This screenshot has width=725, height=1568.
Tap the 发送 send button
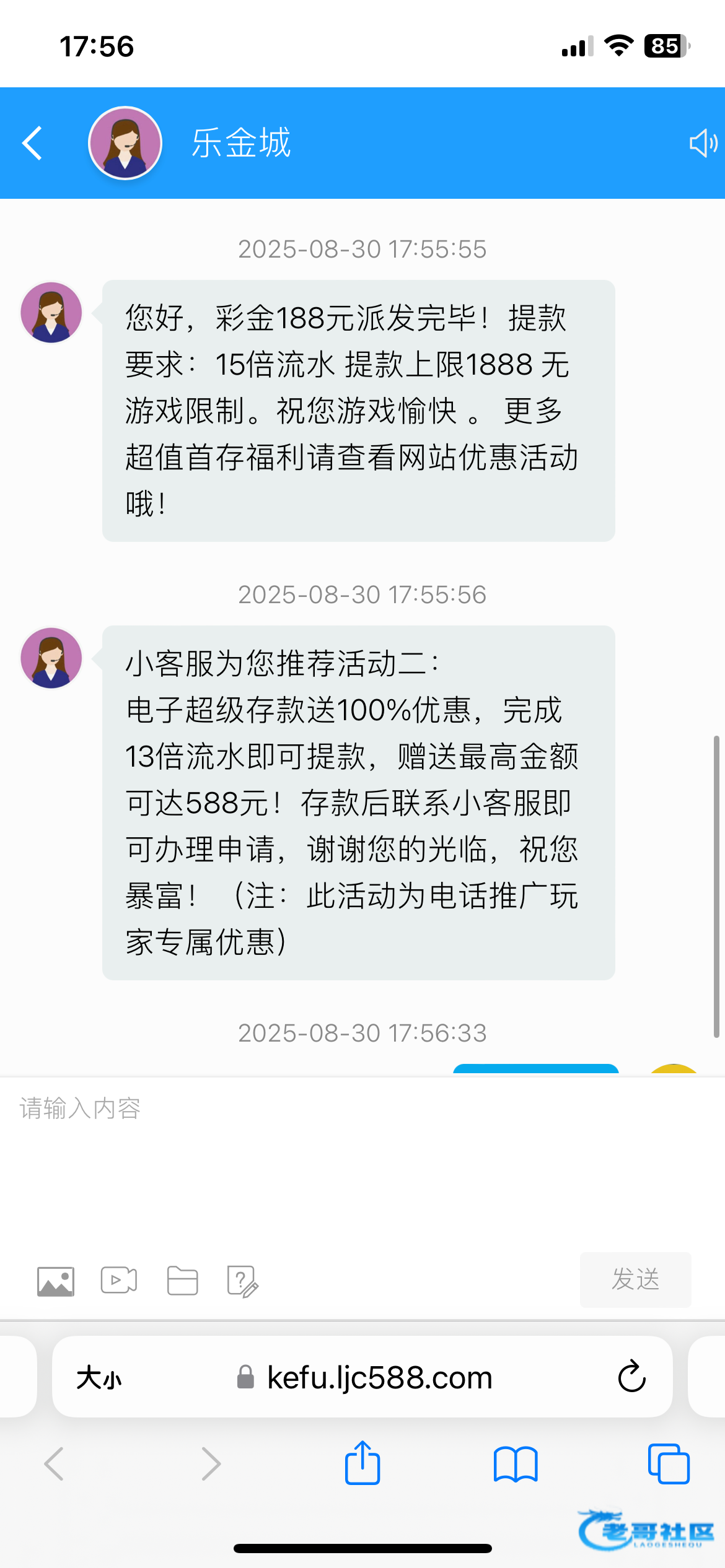[635, 1279]
